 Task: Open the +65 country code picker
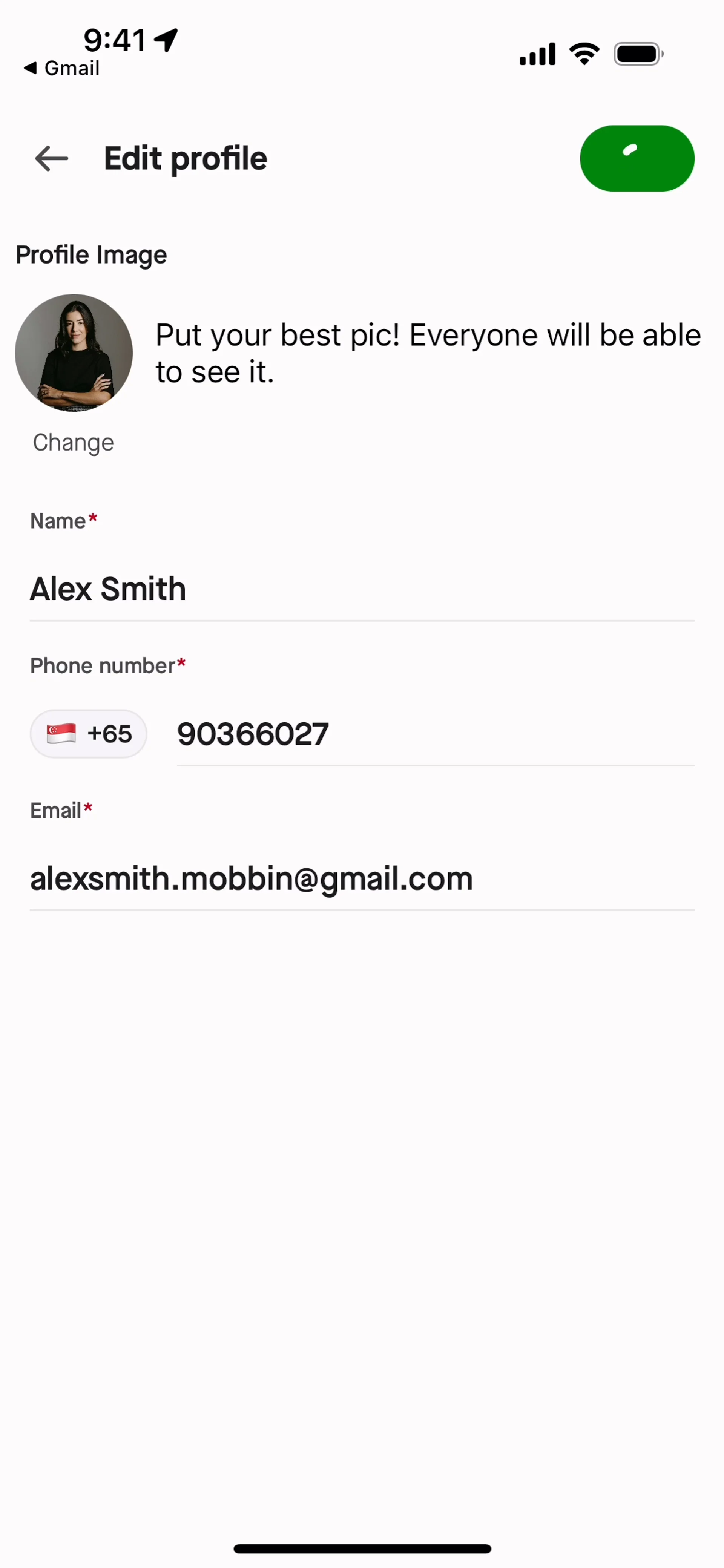pos(89,734)
